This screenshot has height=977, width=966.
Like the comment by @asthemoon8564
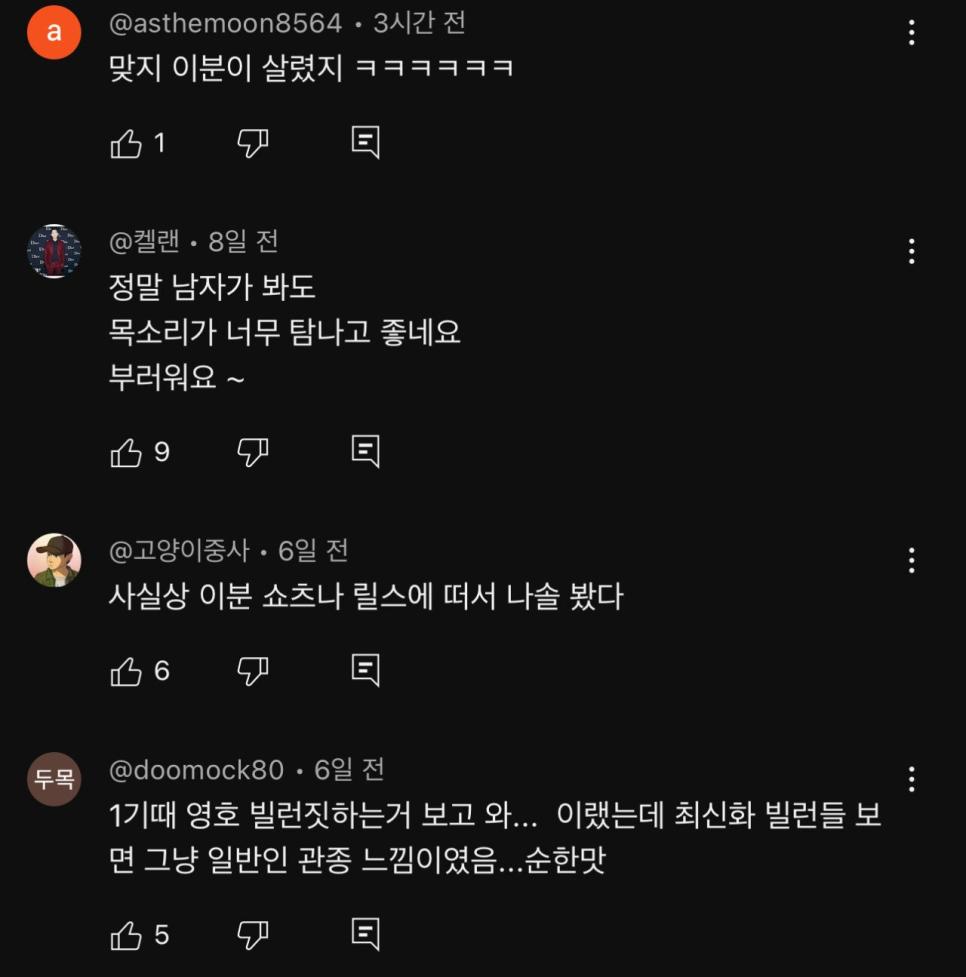pos(126,144)
